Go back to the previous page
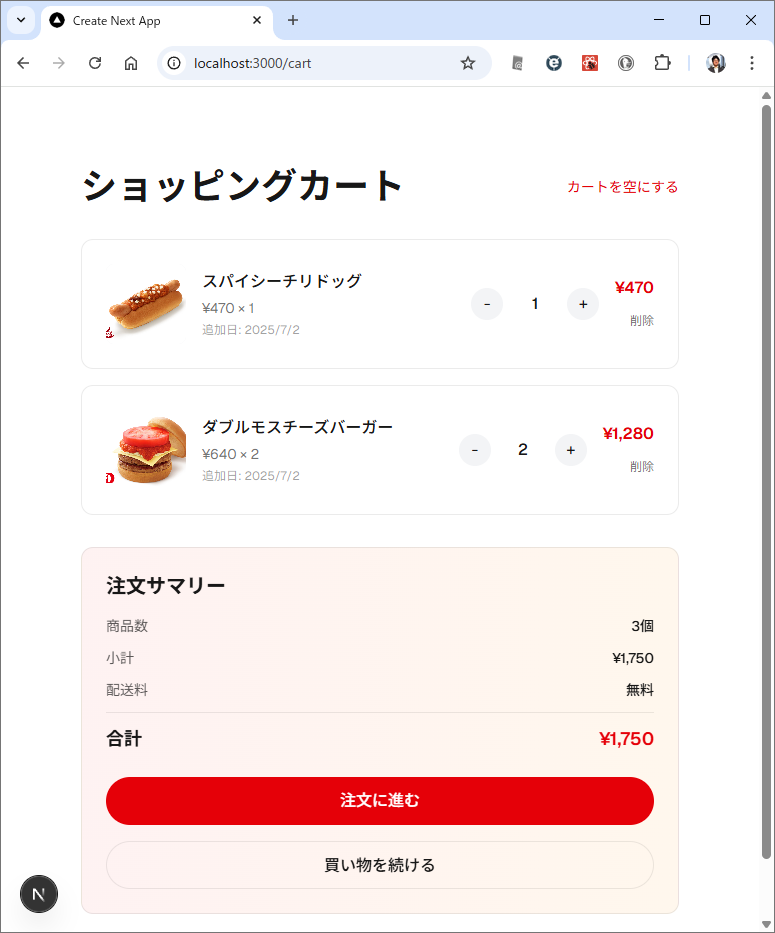The image size is (775, 933). [23, 63]
